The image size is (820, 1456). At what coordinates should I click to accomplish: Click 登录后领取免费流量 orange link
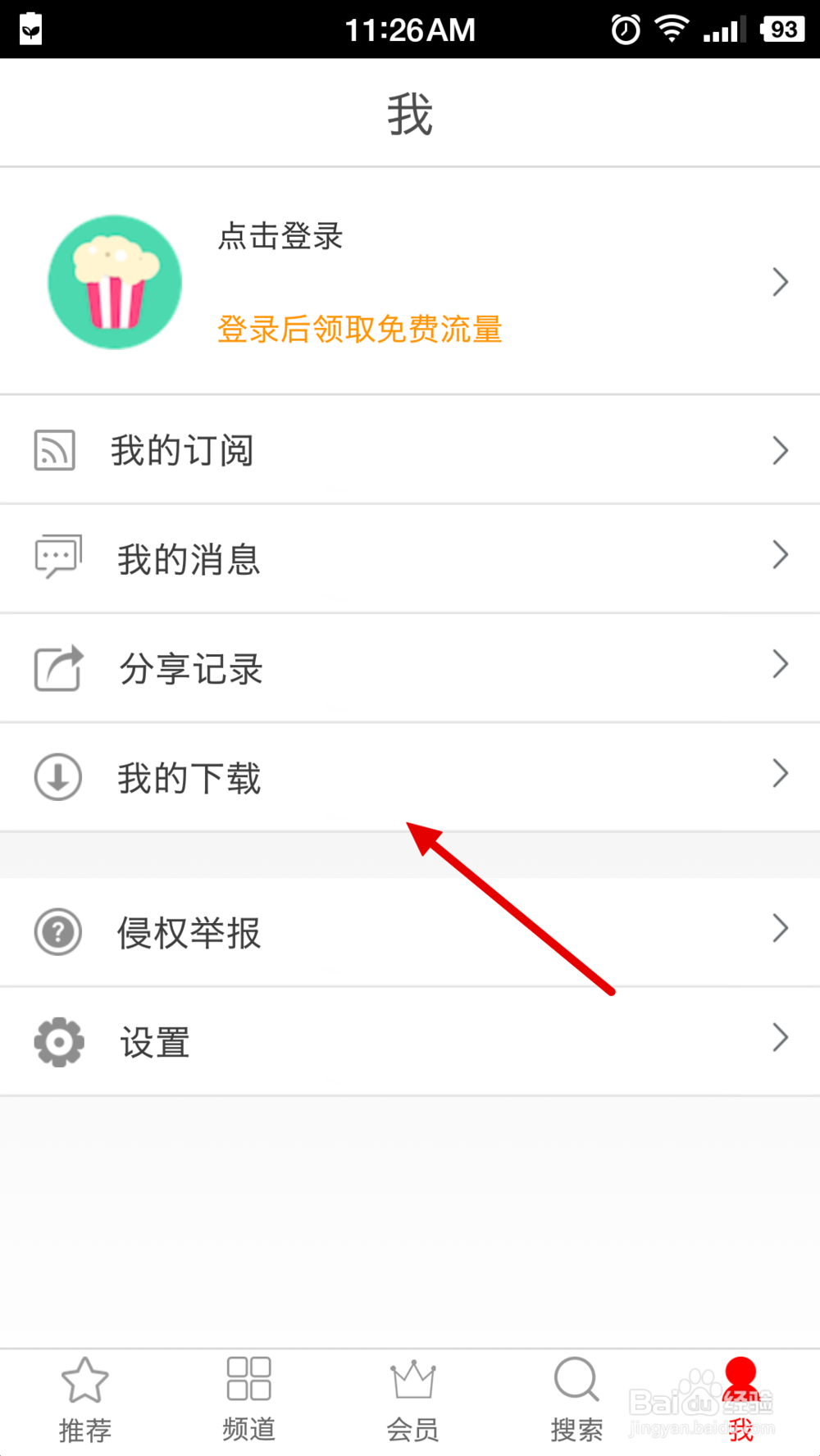359,329
